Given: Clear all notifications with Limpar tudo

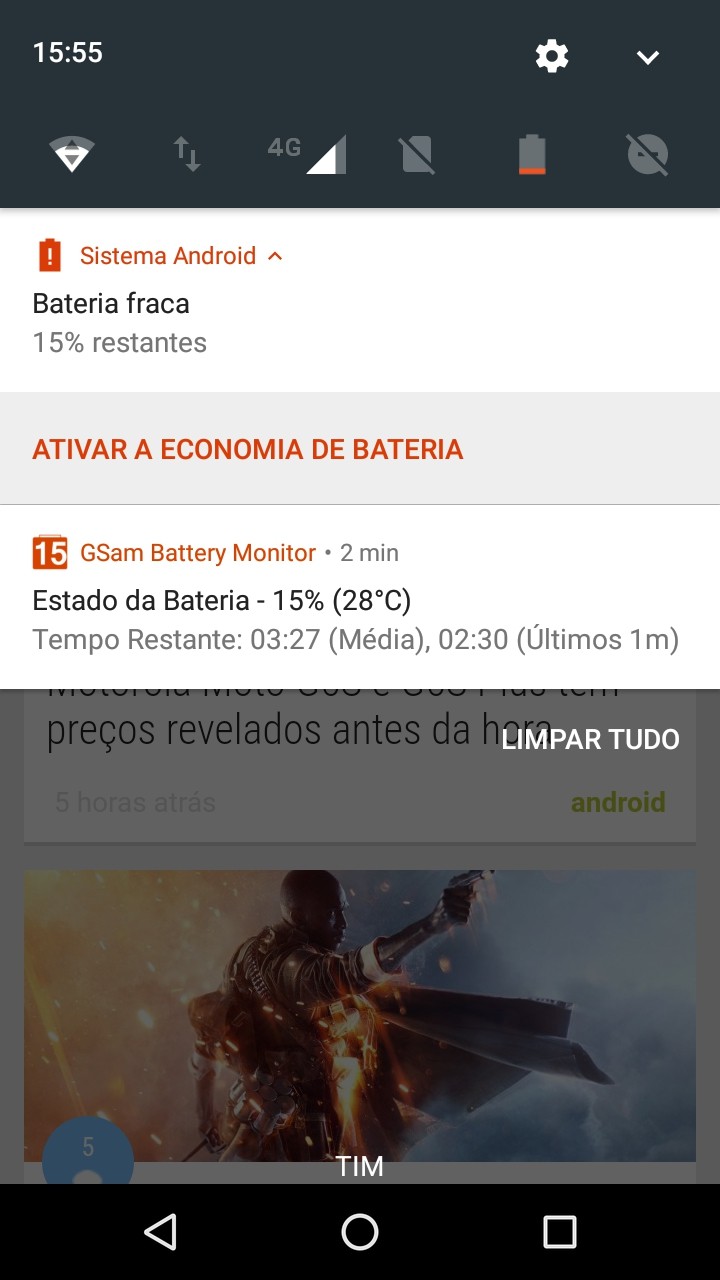Looking at the screenshot, I should pyautogui.click(x=590, y=740).
